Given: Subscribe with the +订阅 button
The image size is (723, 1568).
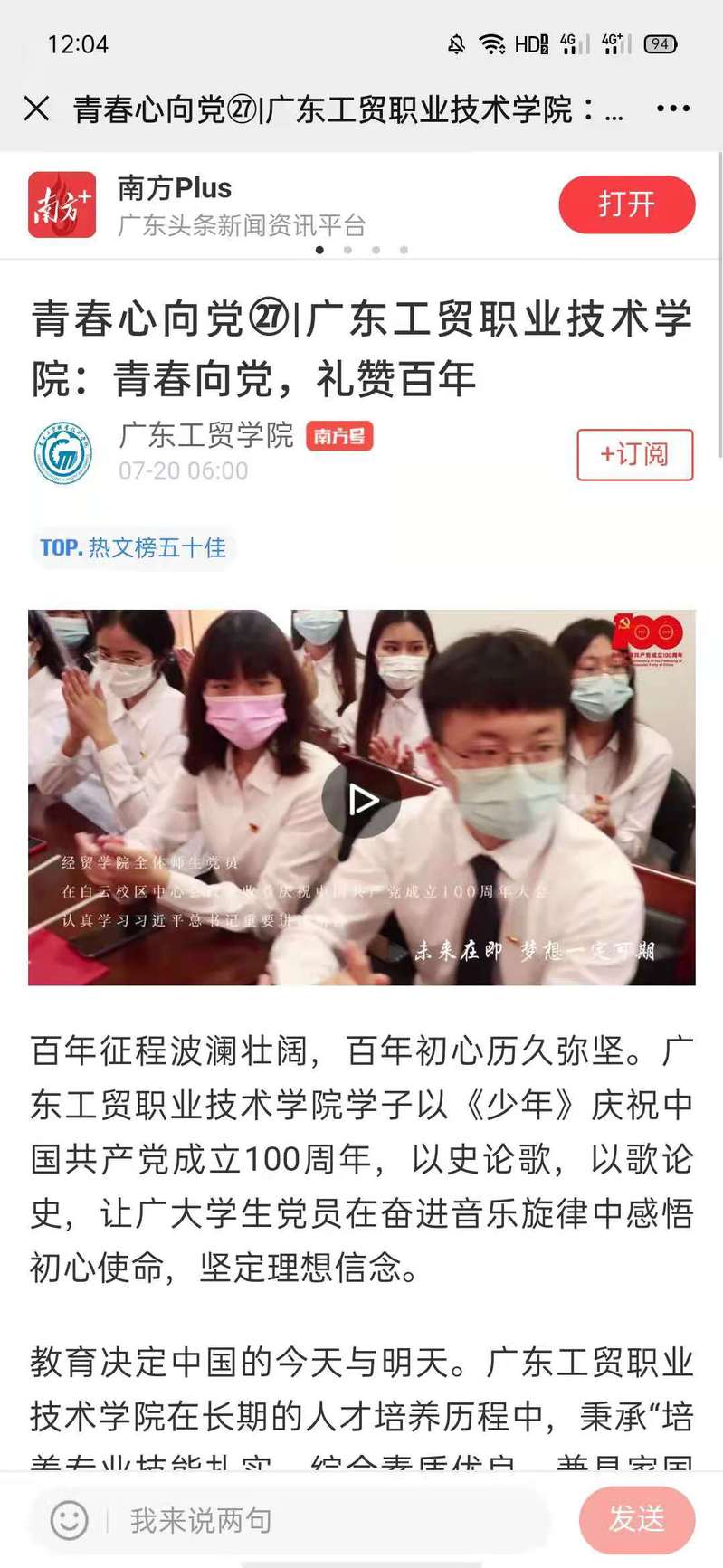Looking at the screenshot, I should [634, 454].
